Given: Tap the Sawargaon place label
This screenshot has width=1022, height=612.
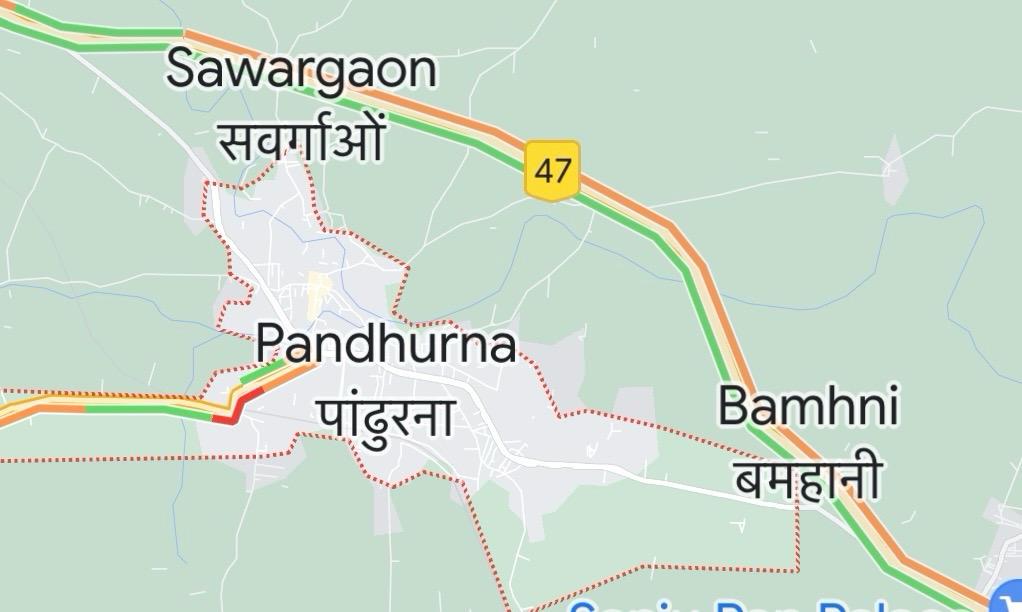Looking at the screenshot, I should click(302, 72).
